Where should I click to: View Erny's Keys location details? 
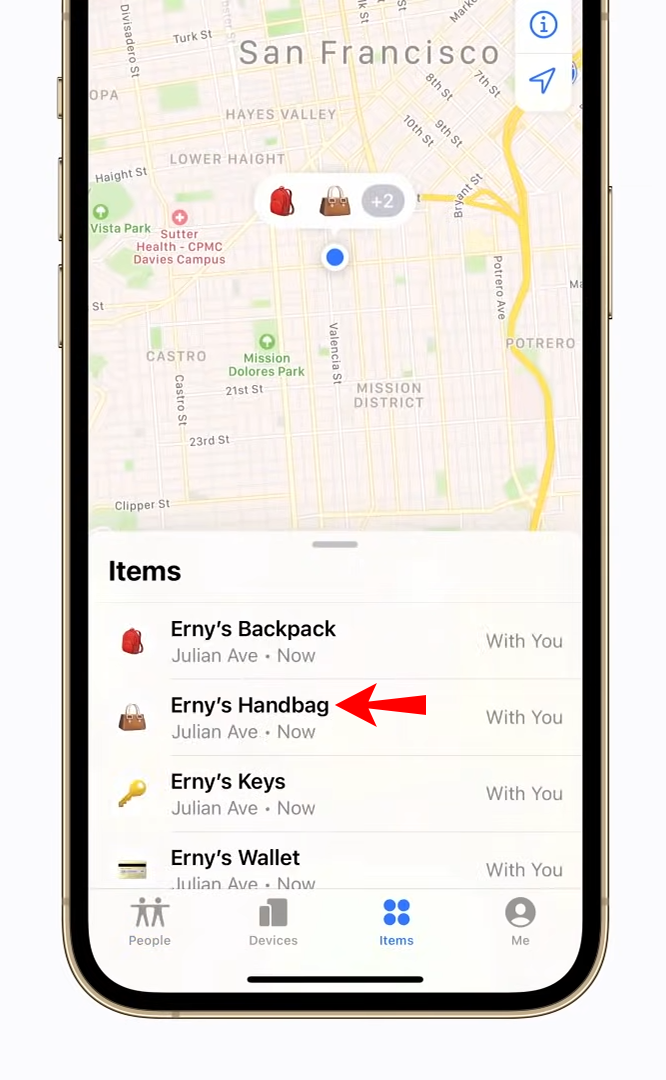335,793
